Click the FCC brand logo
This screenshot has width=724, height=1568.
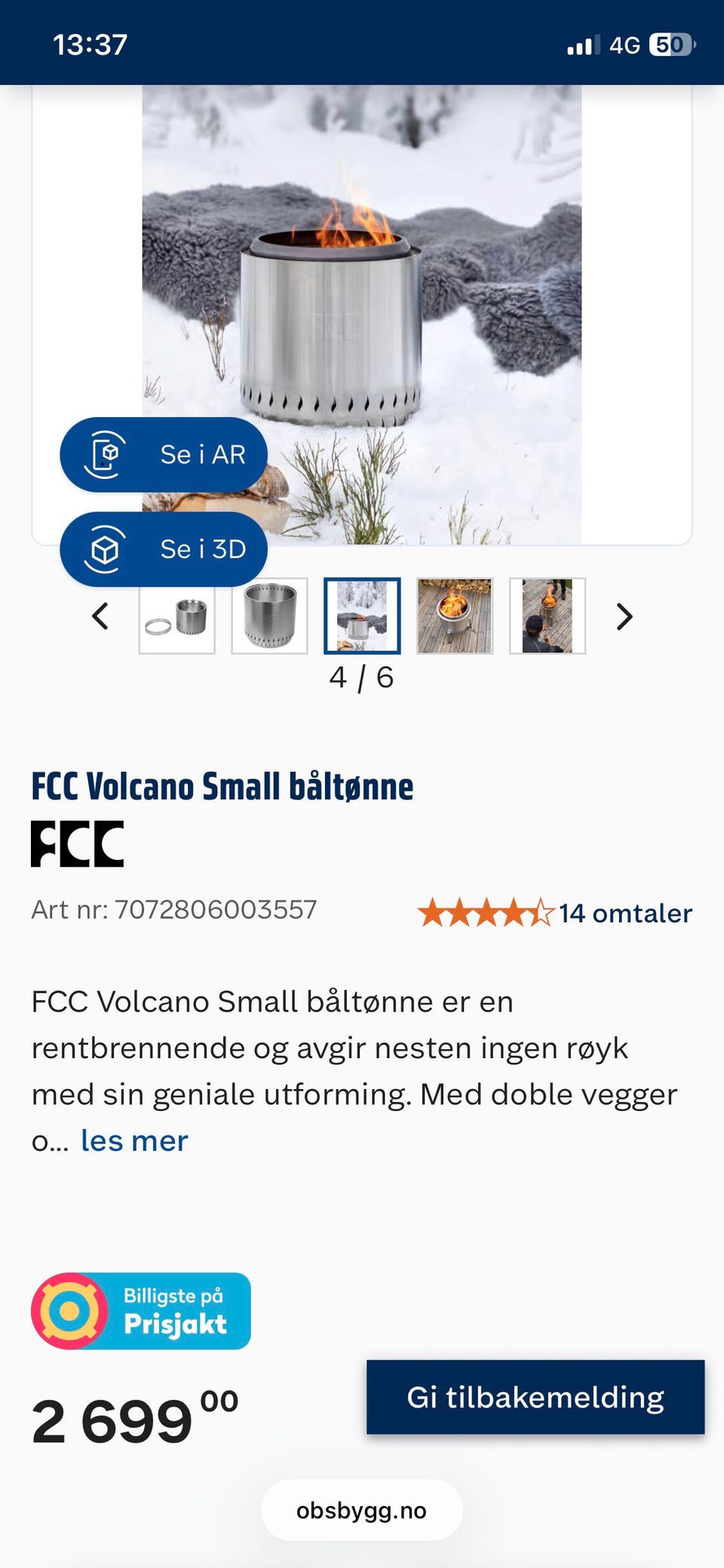click(x=78, y=844)
